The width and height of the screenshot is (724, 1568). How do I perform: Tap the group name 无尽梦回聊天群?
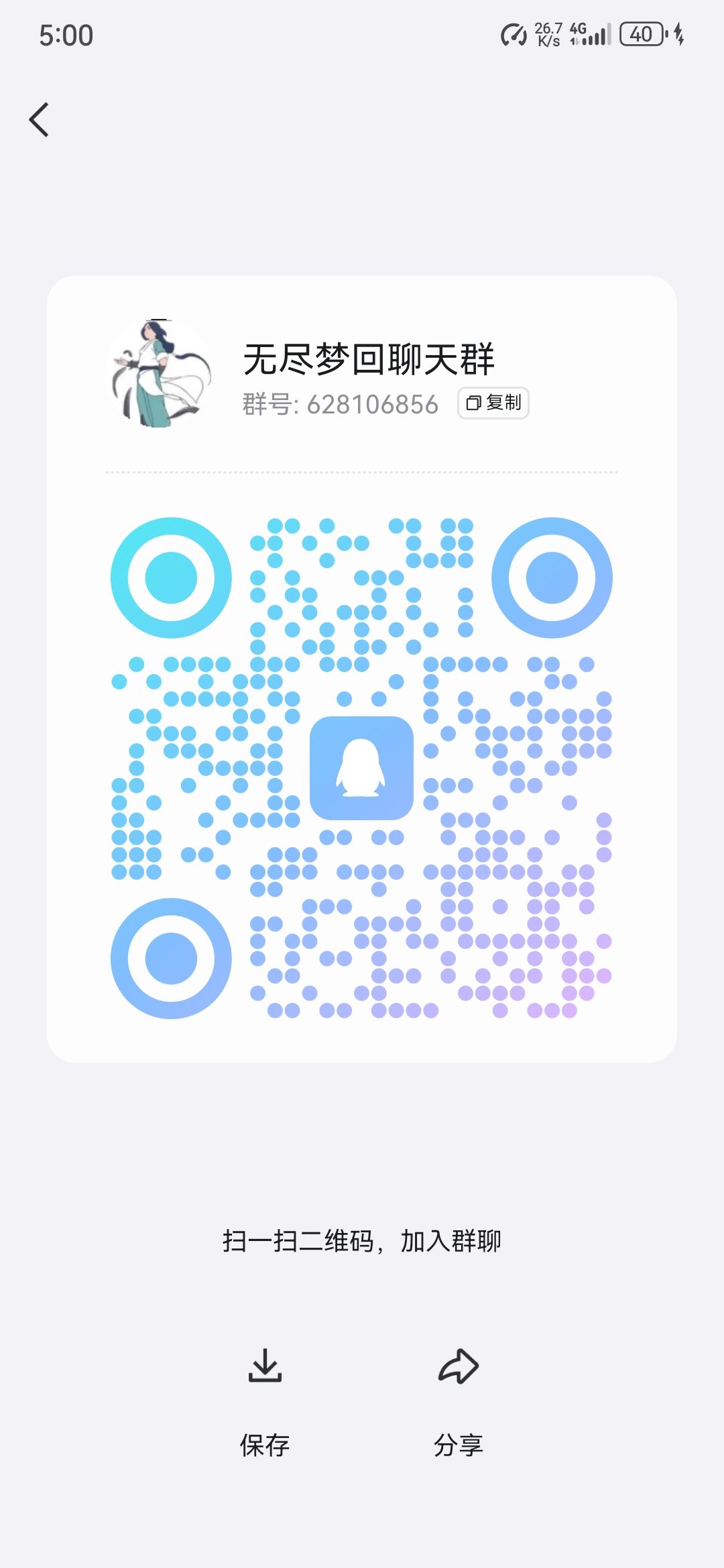coord(371,357)
